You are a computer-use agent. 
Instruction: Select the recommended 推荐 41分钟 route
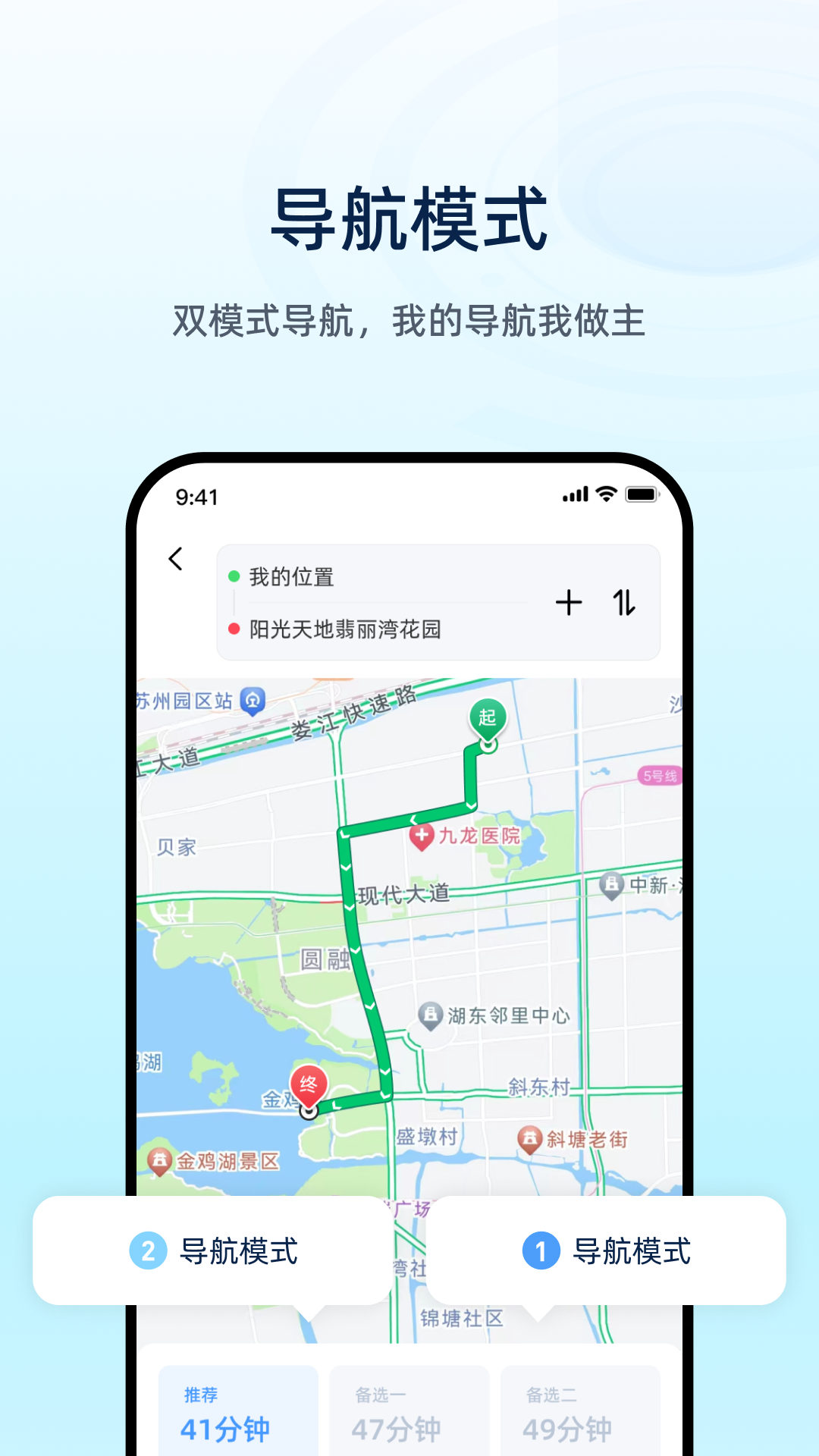click(237, 1412)
